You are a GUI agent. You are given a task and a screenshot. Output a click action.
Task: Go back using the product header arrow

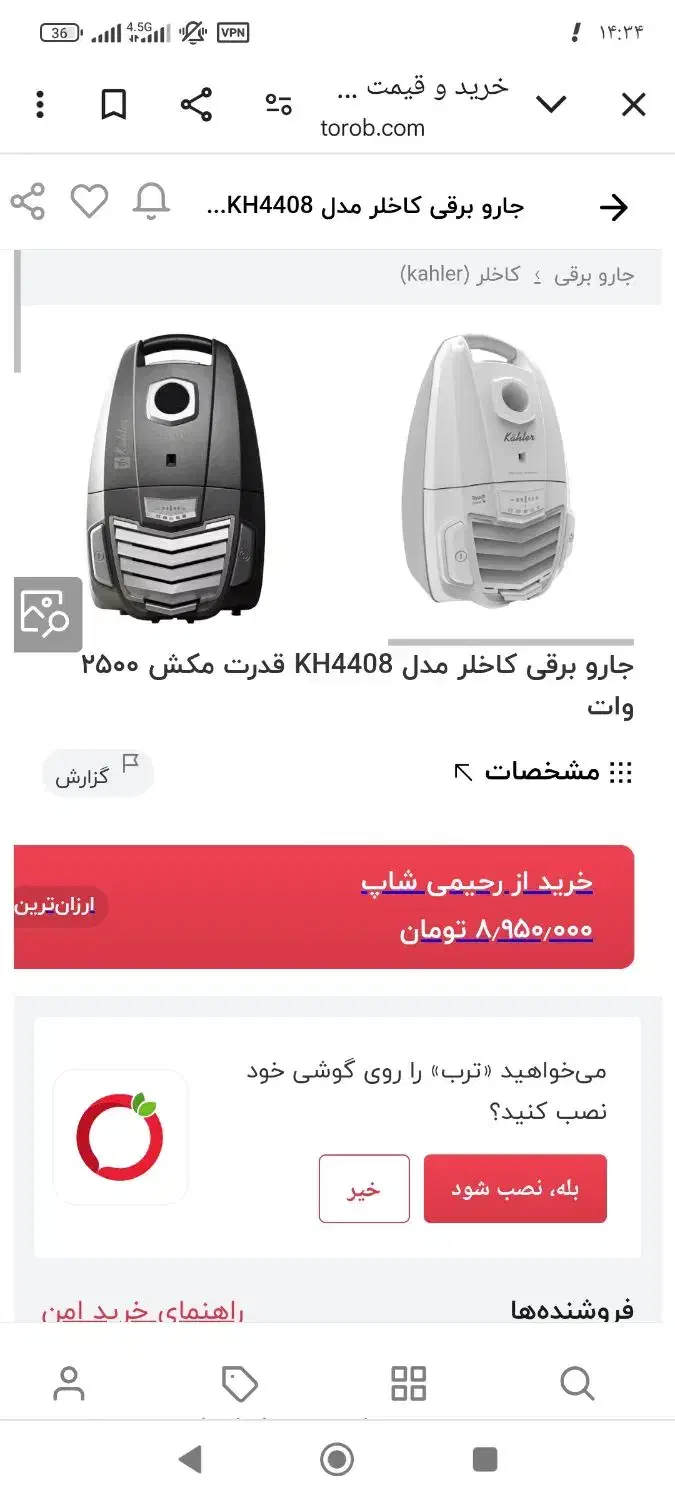[613, 207]
